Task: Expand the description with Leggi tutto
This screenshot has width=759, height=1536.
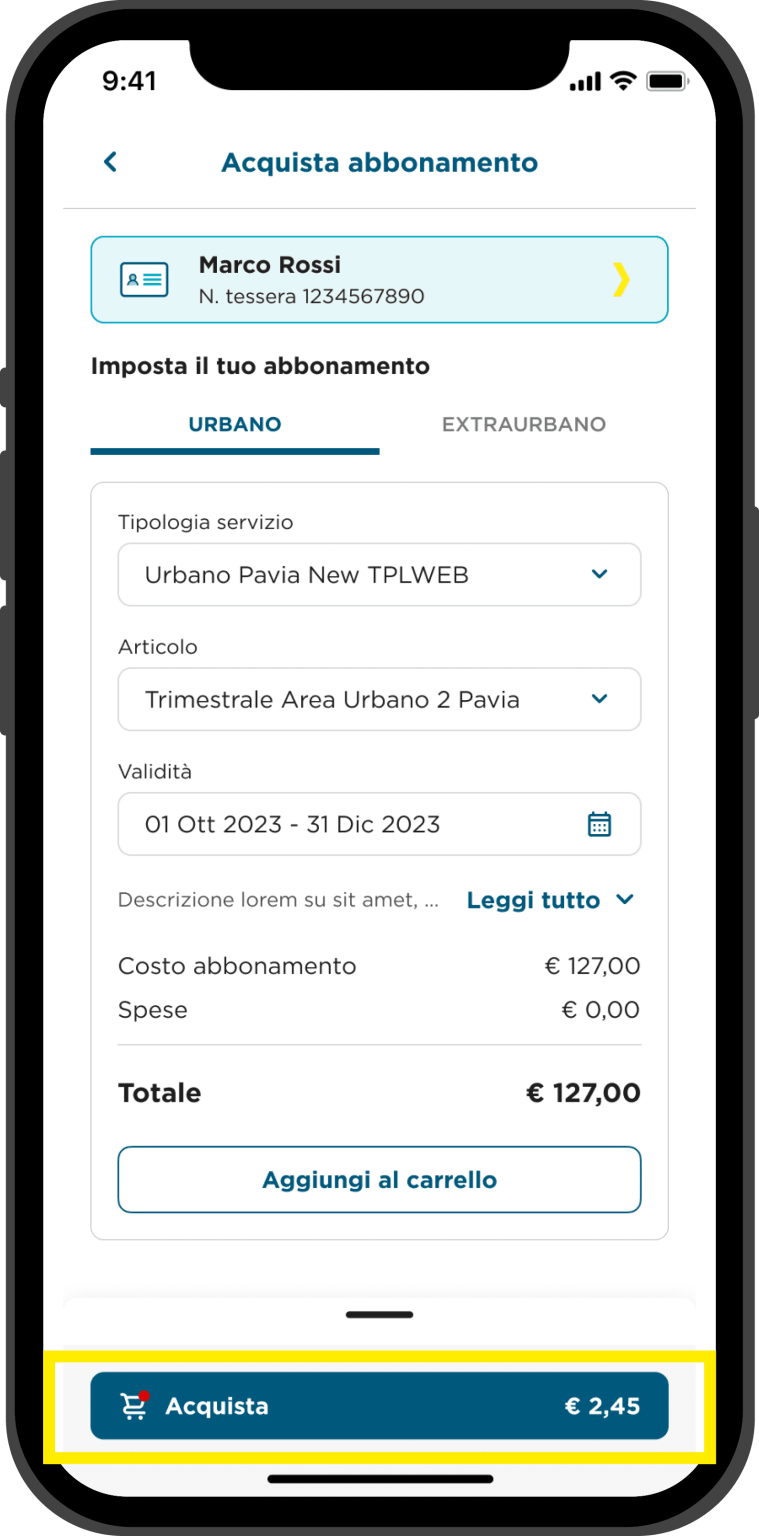Action: pos(551,900)
